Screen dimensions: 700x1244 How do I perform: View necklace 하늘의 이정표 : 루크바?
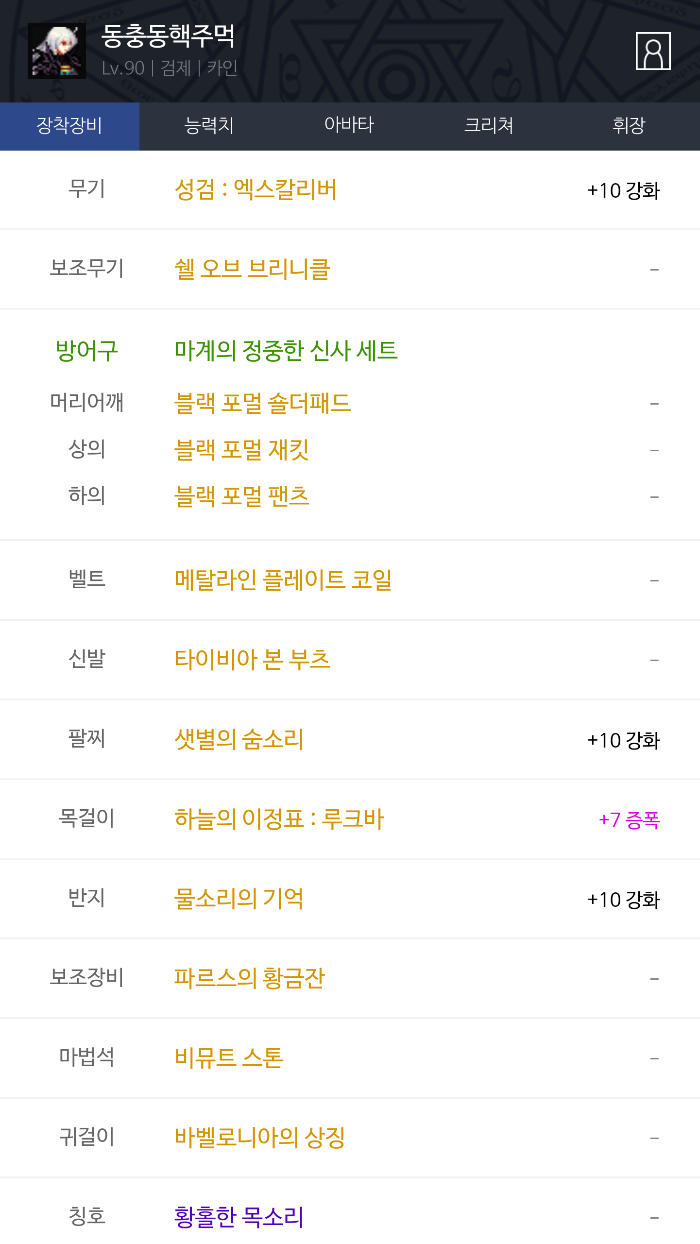click(x=279, y=819)
